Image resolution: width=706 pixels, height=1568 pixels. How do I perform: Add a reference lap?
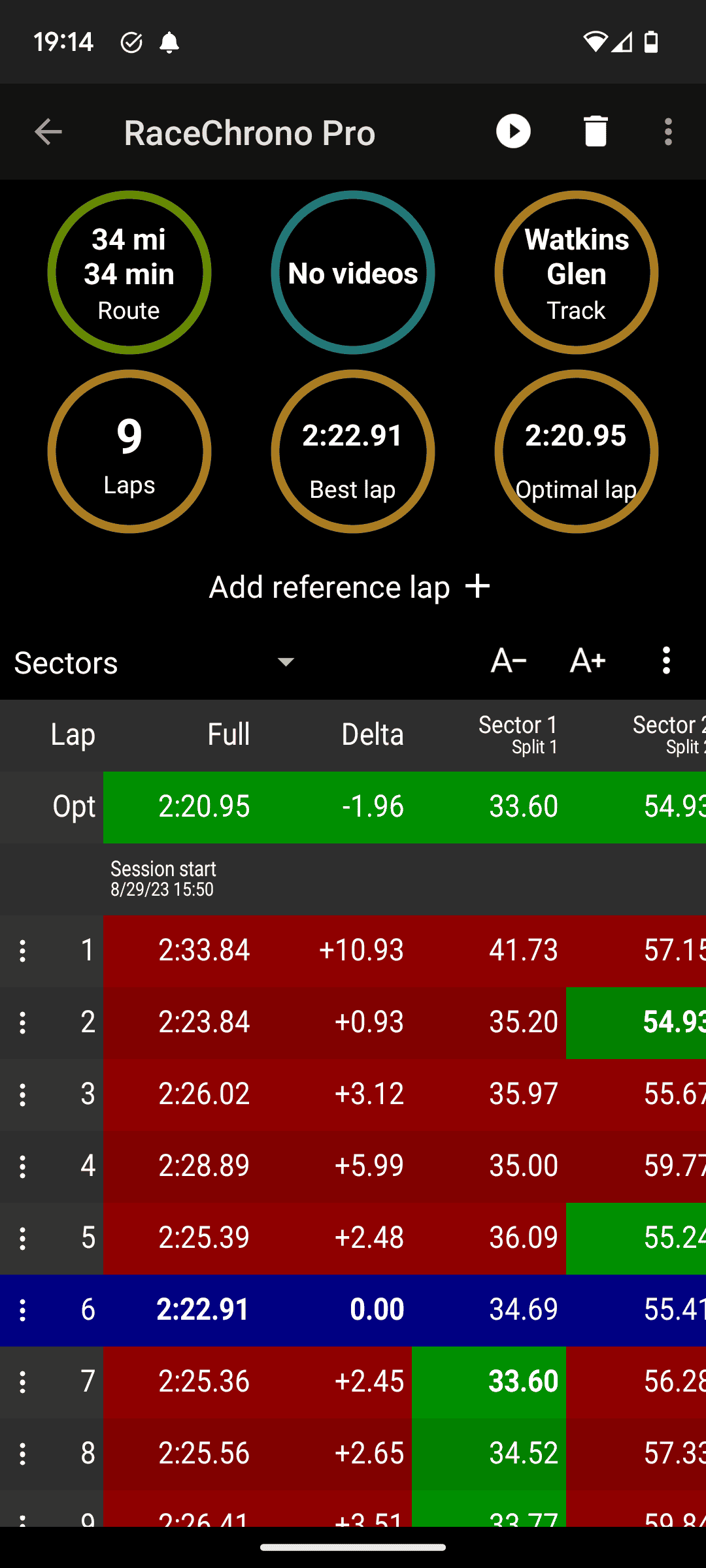point(350,587)
